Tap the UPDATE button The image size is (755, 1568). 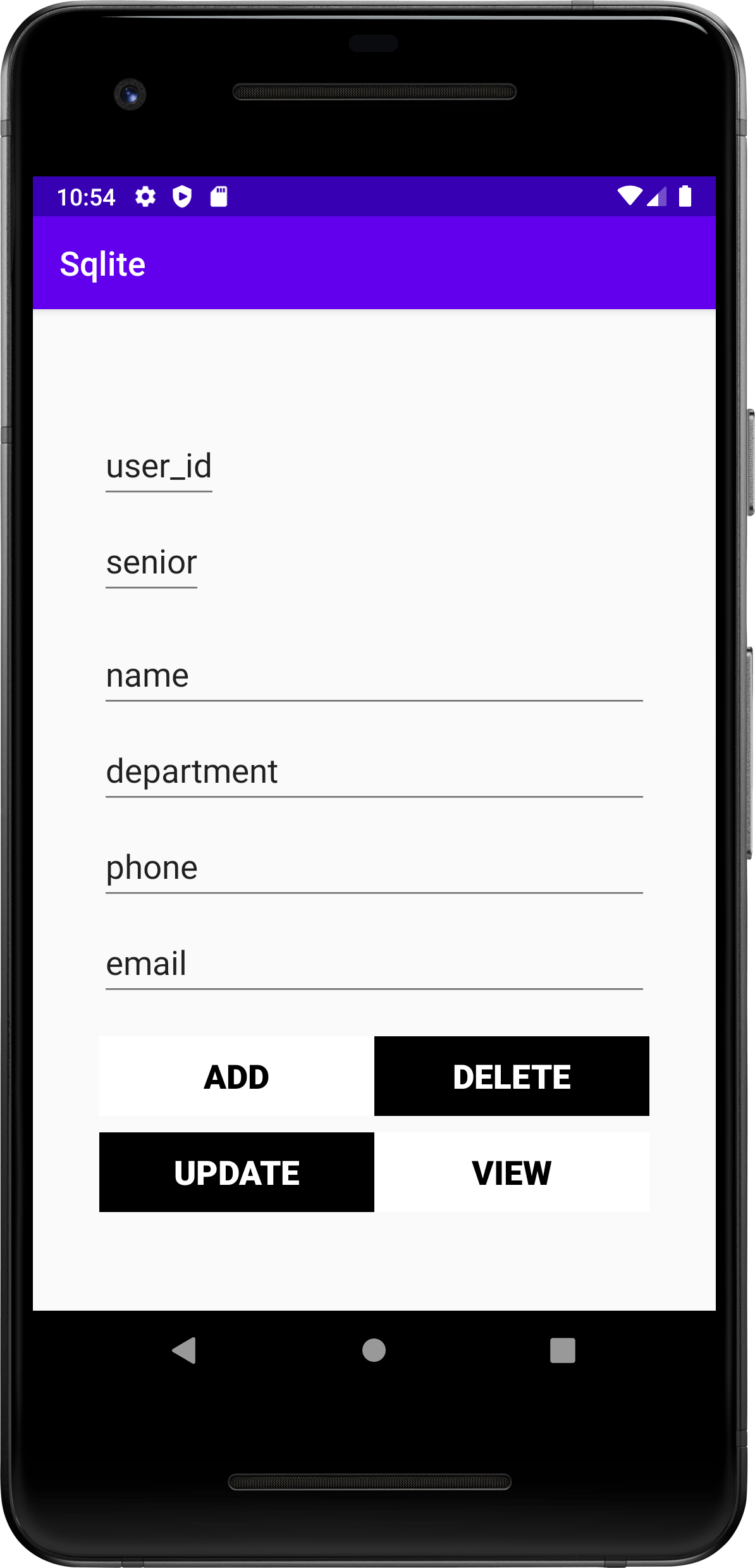[236, 1172]
